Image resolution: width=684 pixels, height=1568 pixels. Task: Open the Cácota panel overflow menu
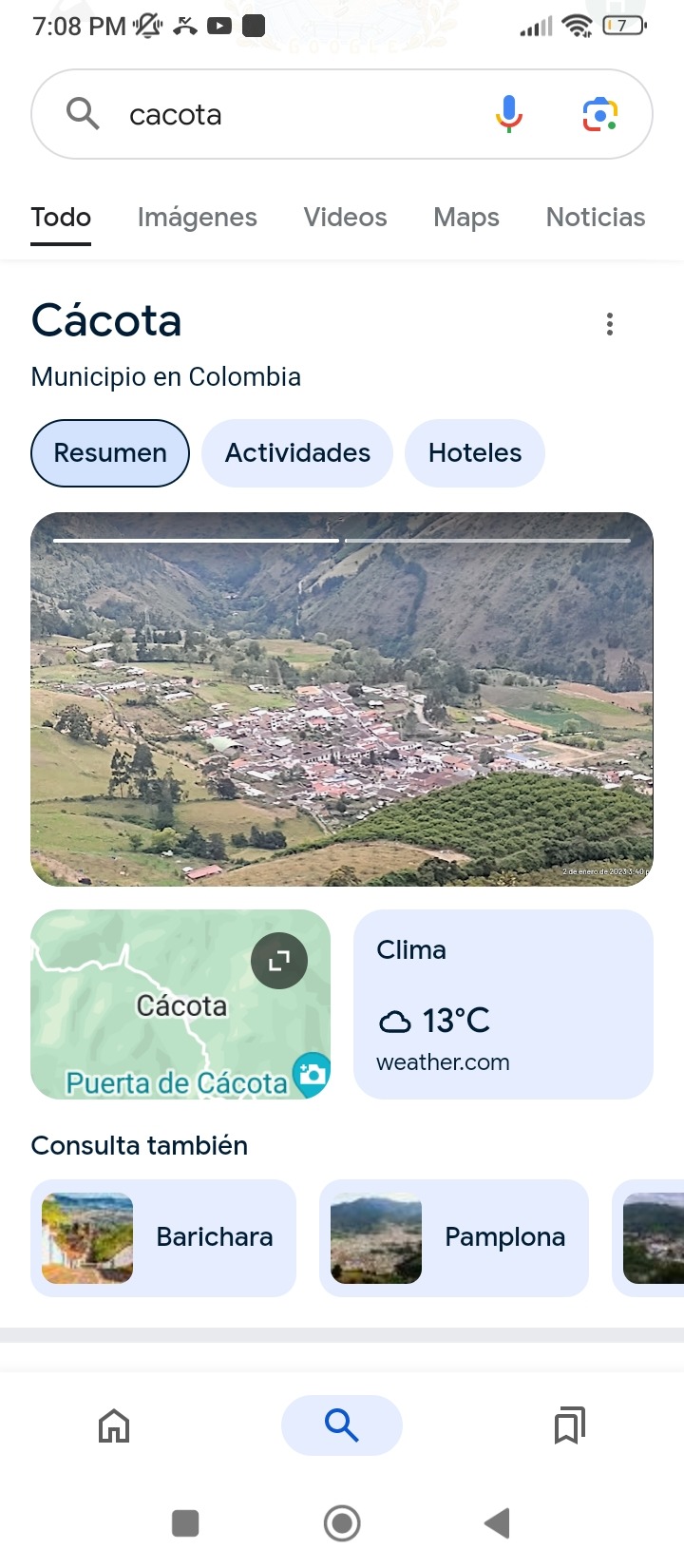610,324
